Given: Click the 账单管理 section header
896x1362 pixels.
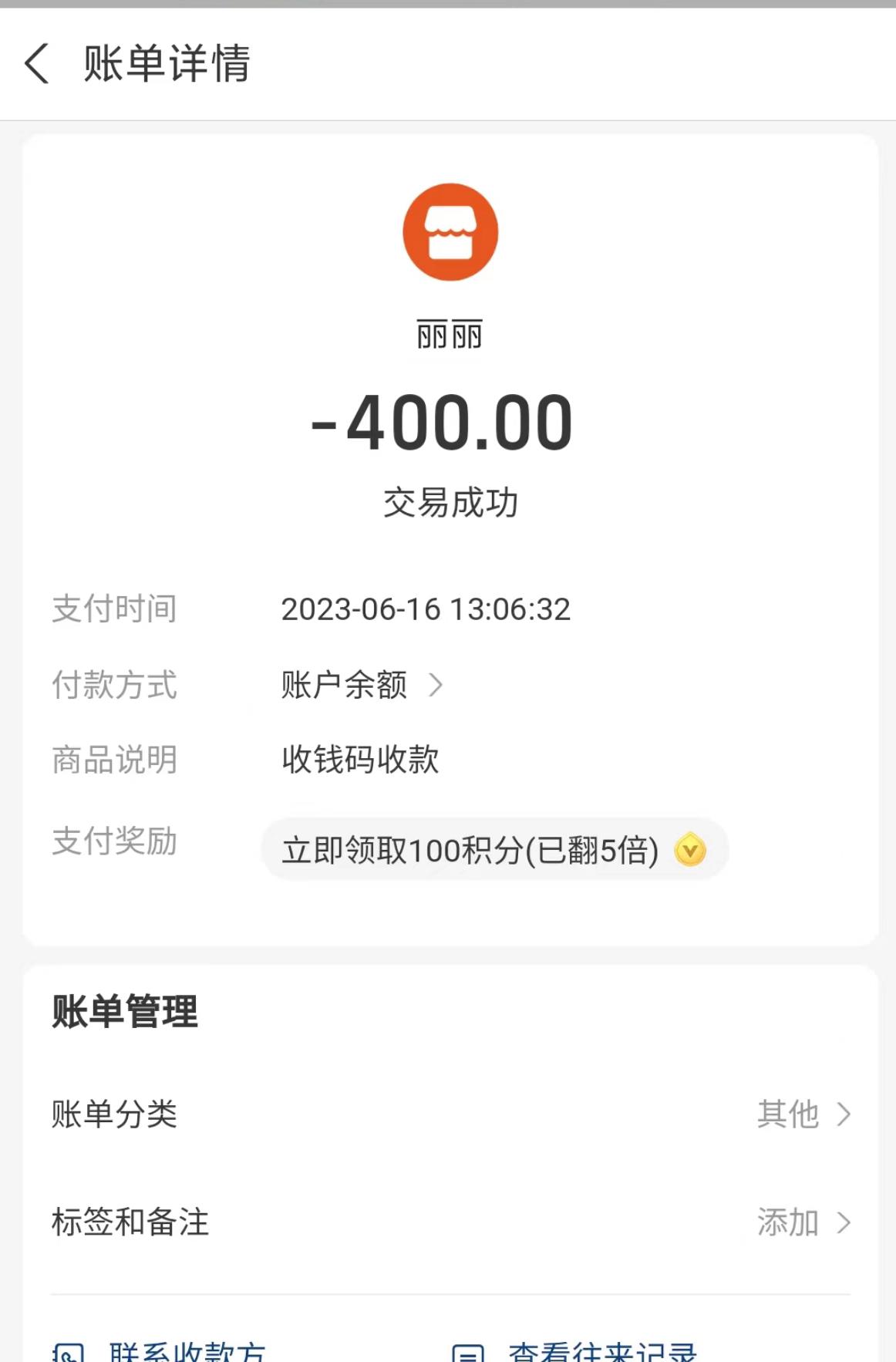Looking at the screenshot, I should pos(124,1011).
